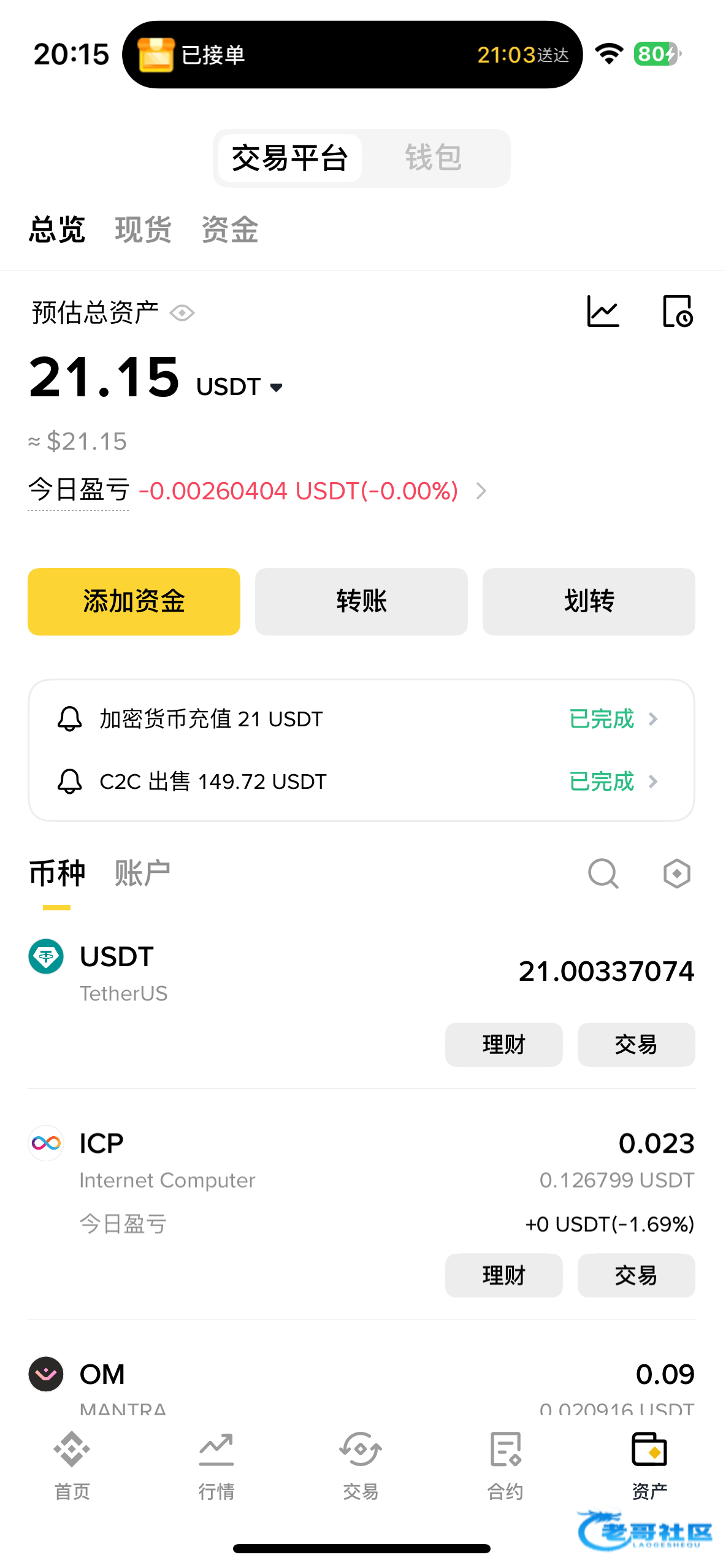Open the asset trend chart icon
The height and width of the screenshot is (1568, 723).
click(603, 312)
